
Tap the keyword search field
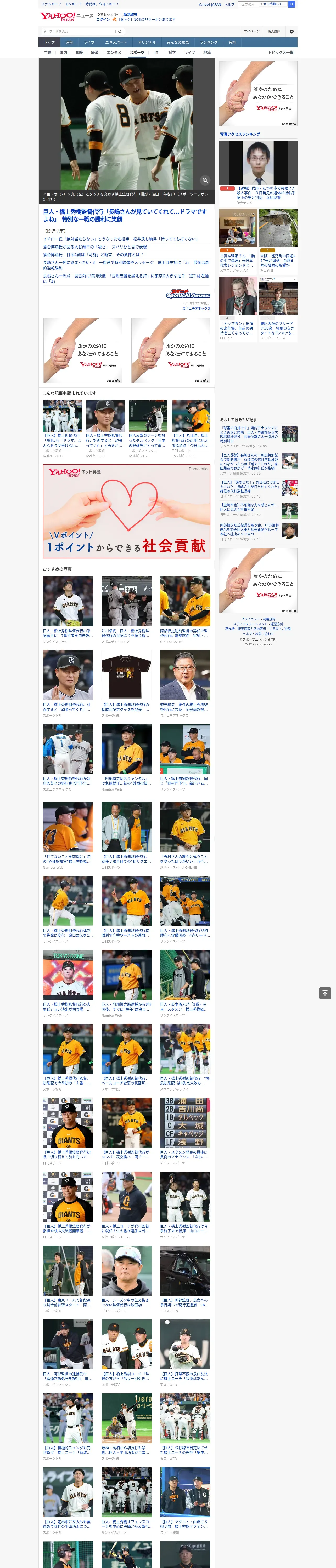coord(78,31)
